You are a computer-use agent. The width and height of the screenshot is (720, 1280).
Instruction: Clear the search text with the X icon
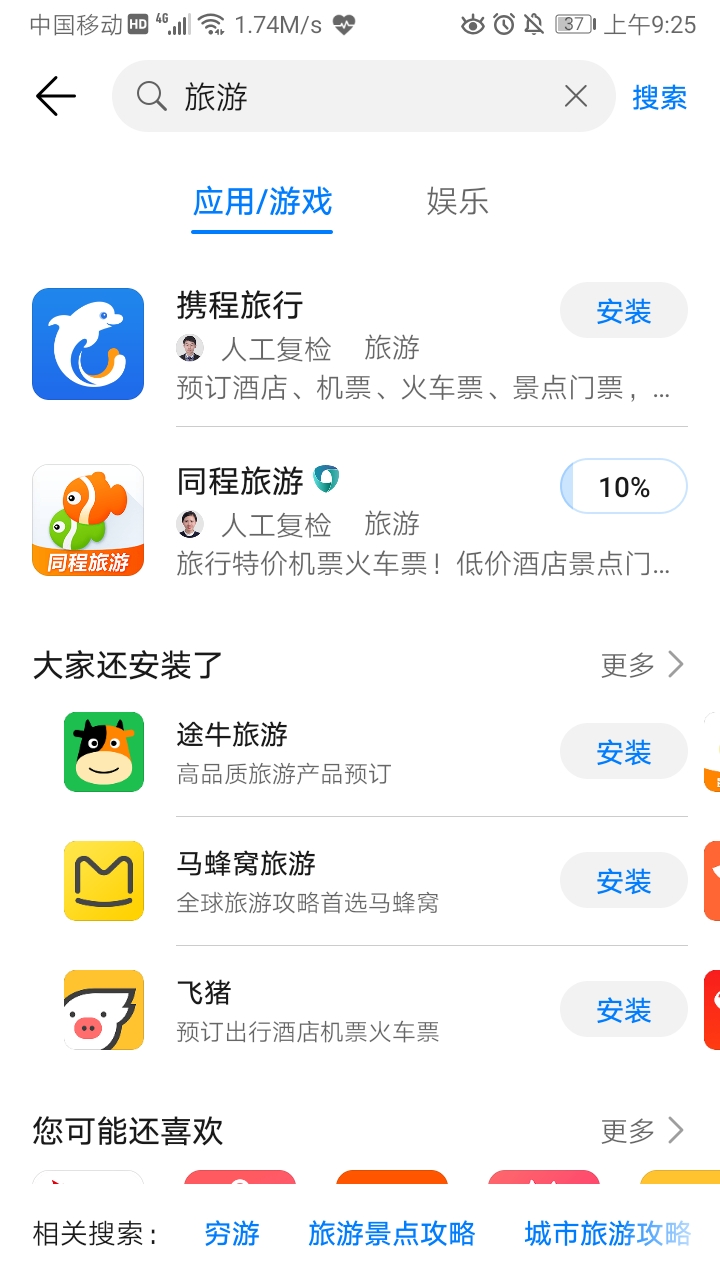click(x=575, y=96)
